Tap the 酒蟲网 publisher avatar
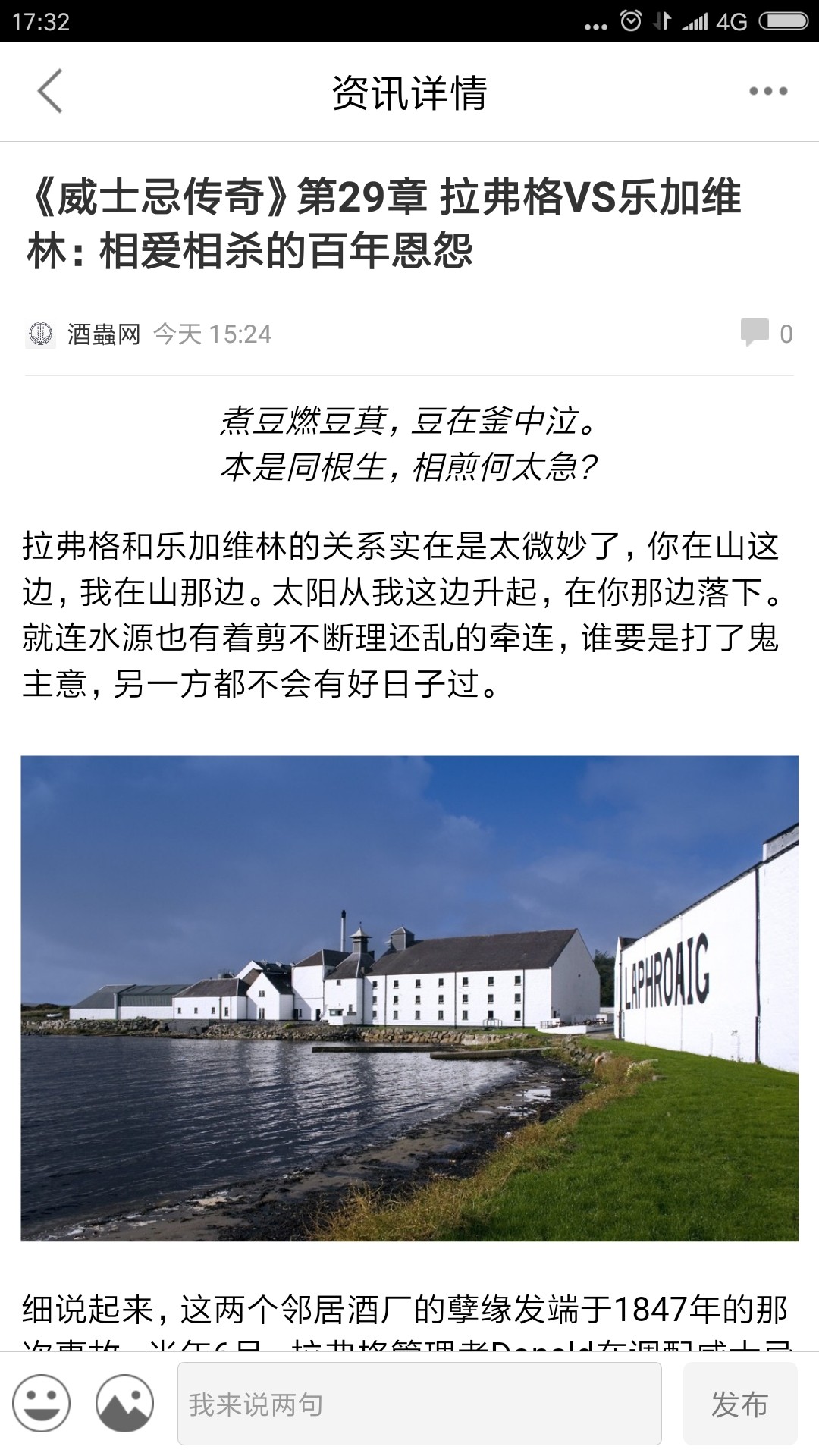The width and height of the screenshot is (819, 1456). click(39, 334)
